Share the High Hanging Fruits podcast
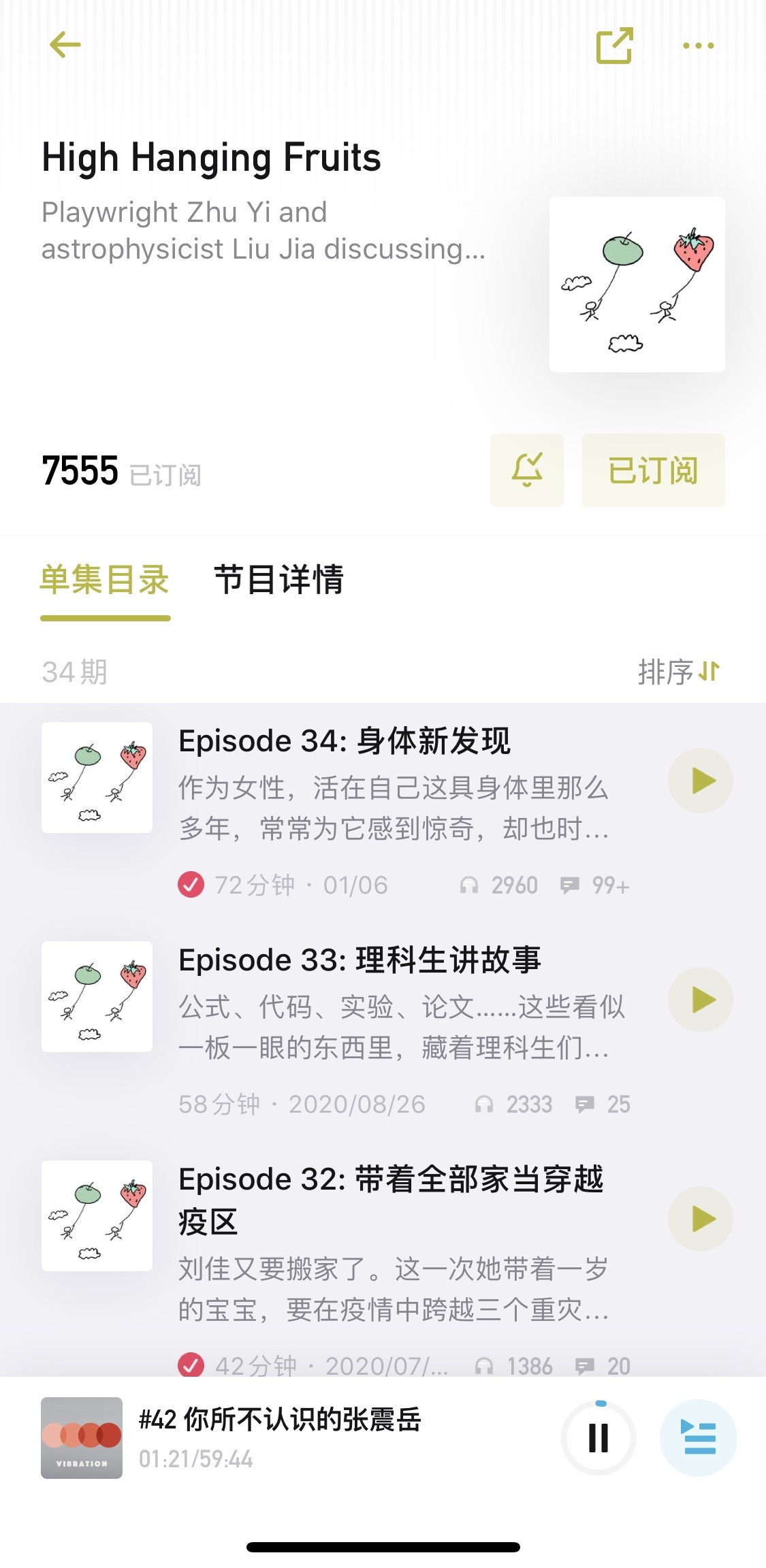 [614, 46]
